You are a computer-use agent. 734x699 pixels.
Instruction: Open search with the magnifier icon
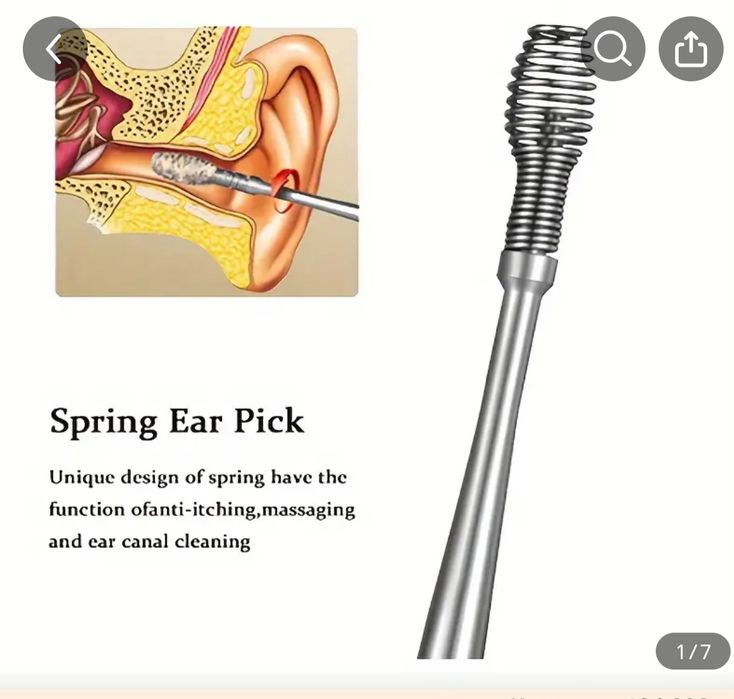tap(612, 49)
